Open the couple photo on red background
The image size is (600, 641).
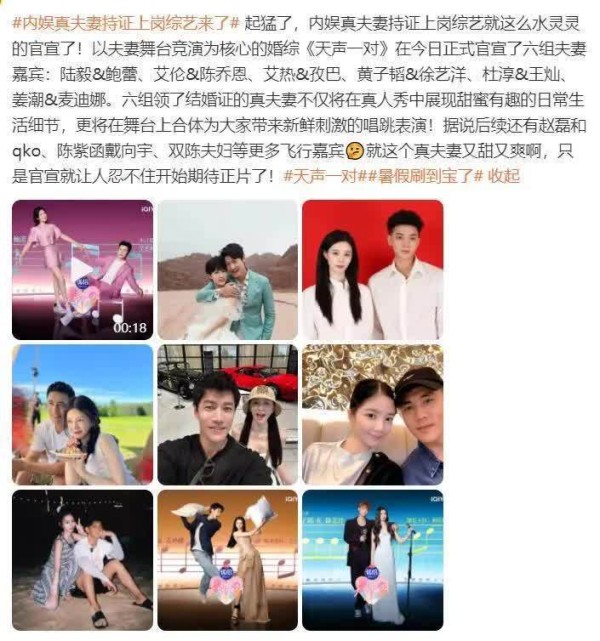click(x=372, y=270)
